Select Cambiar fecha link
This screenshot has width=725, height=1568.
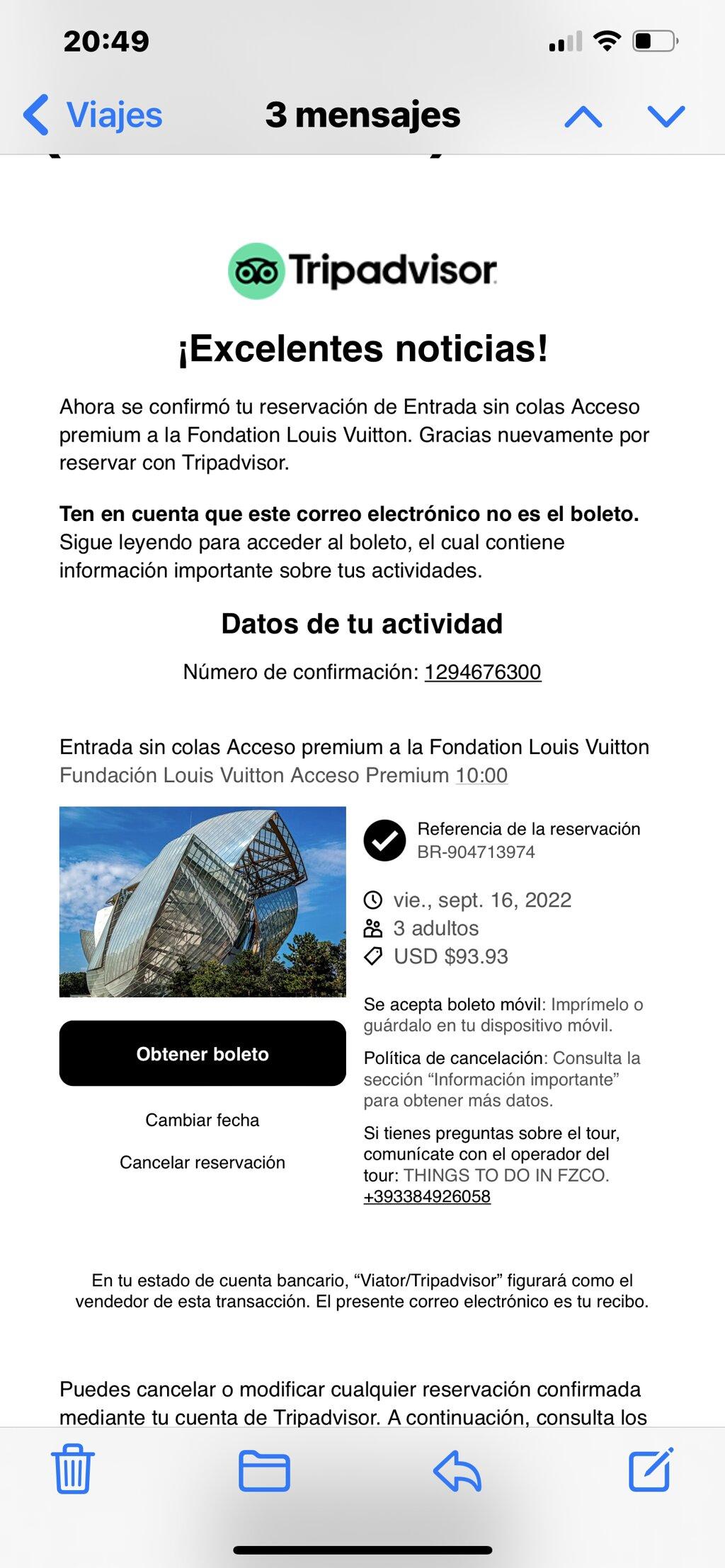point(202,1120)
